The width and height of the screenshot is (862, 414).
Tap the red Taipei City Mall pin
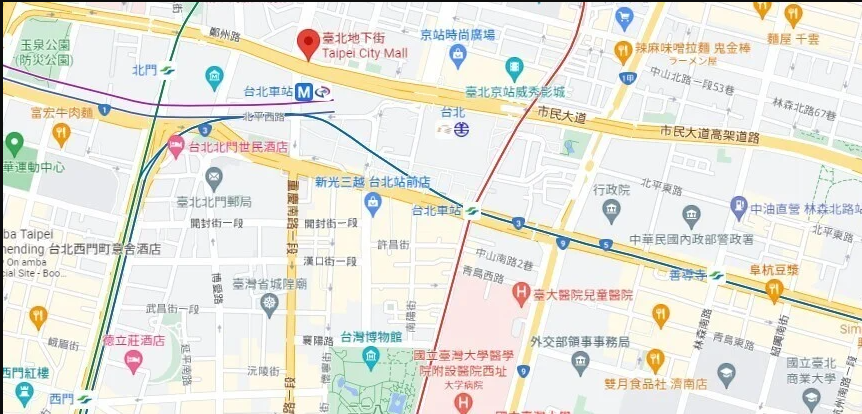point(309,44)
